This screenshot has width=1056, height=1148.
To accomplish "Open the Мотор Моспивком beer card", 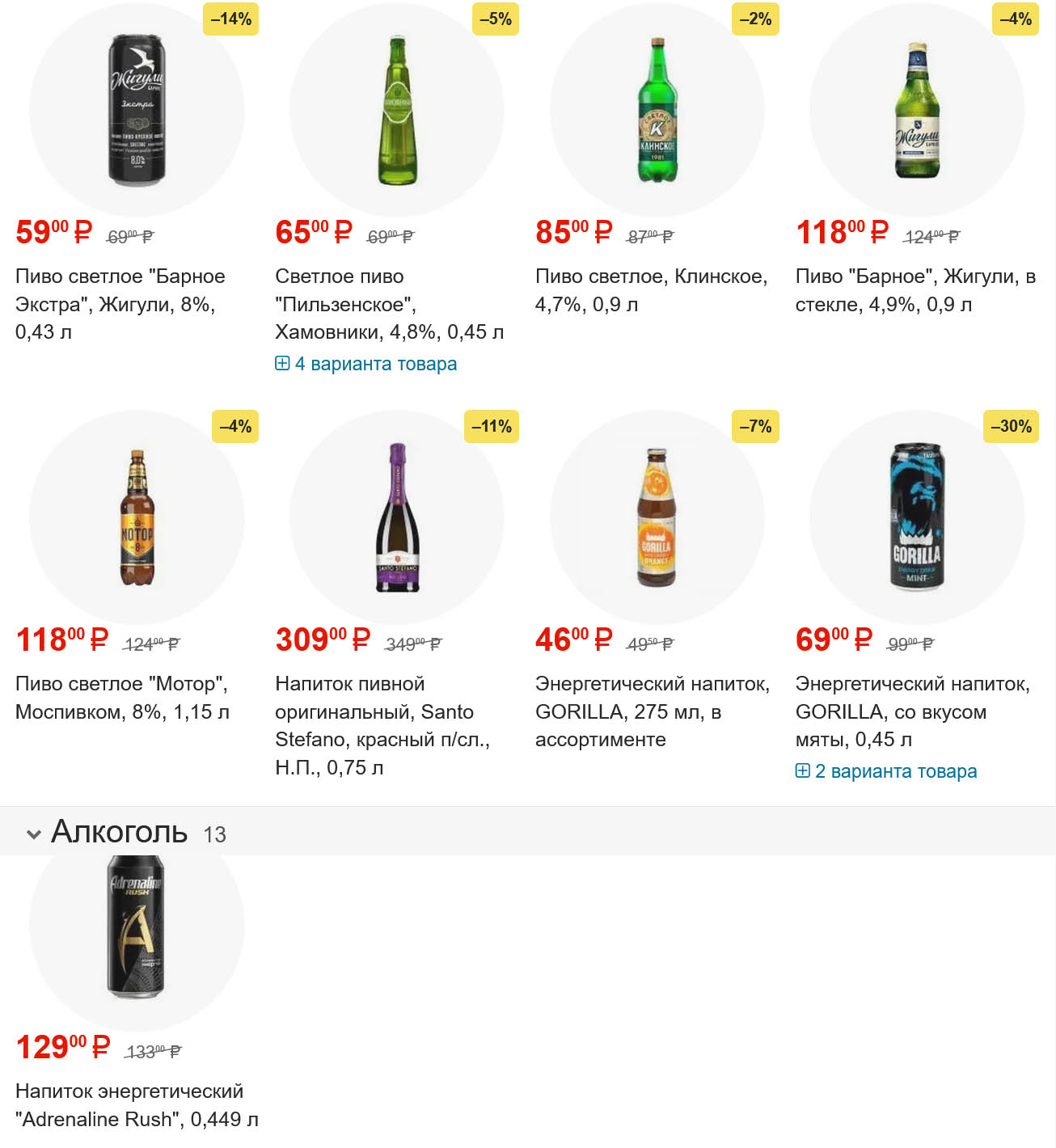I will point(122,697).
